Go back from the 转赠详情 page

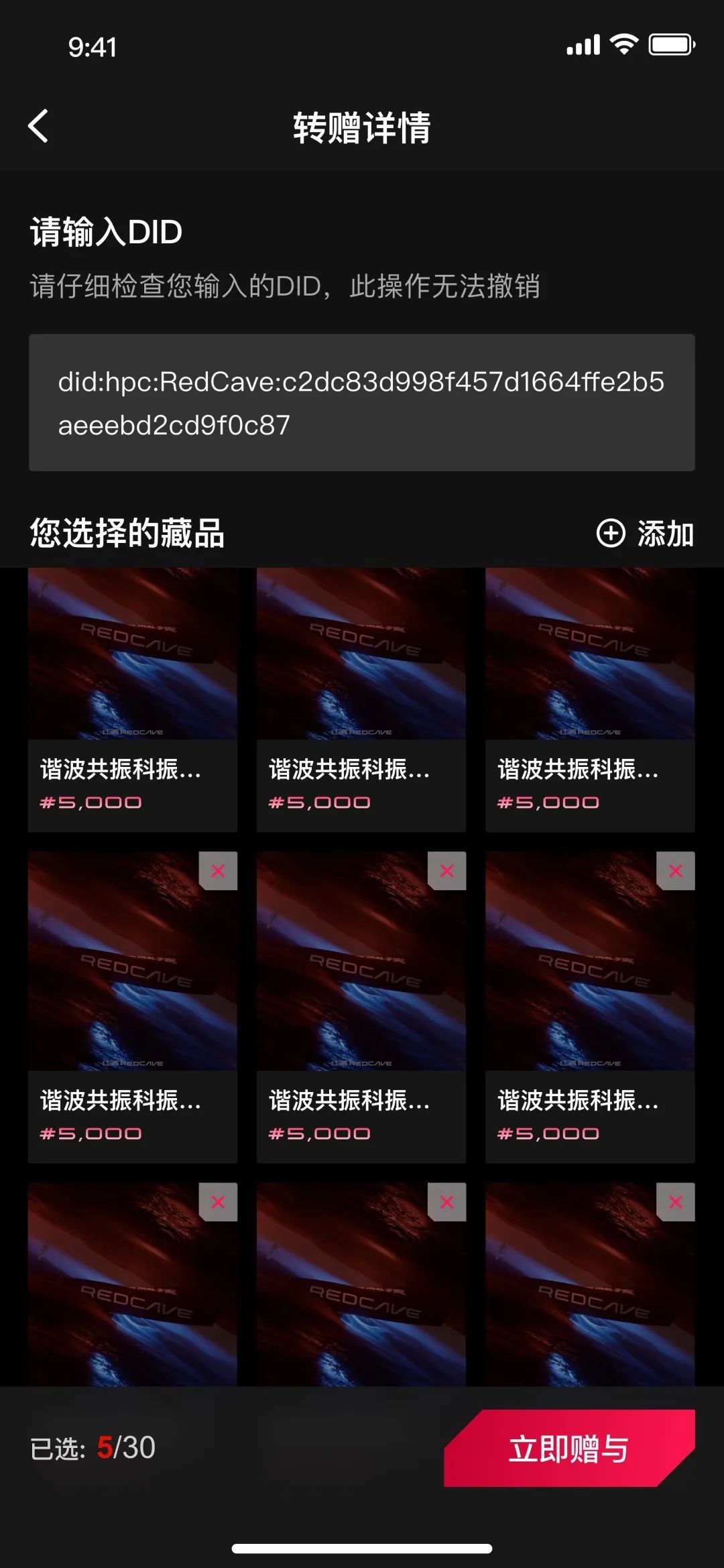point(39,126)
